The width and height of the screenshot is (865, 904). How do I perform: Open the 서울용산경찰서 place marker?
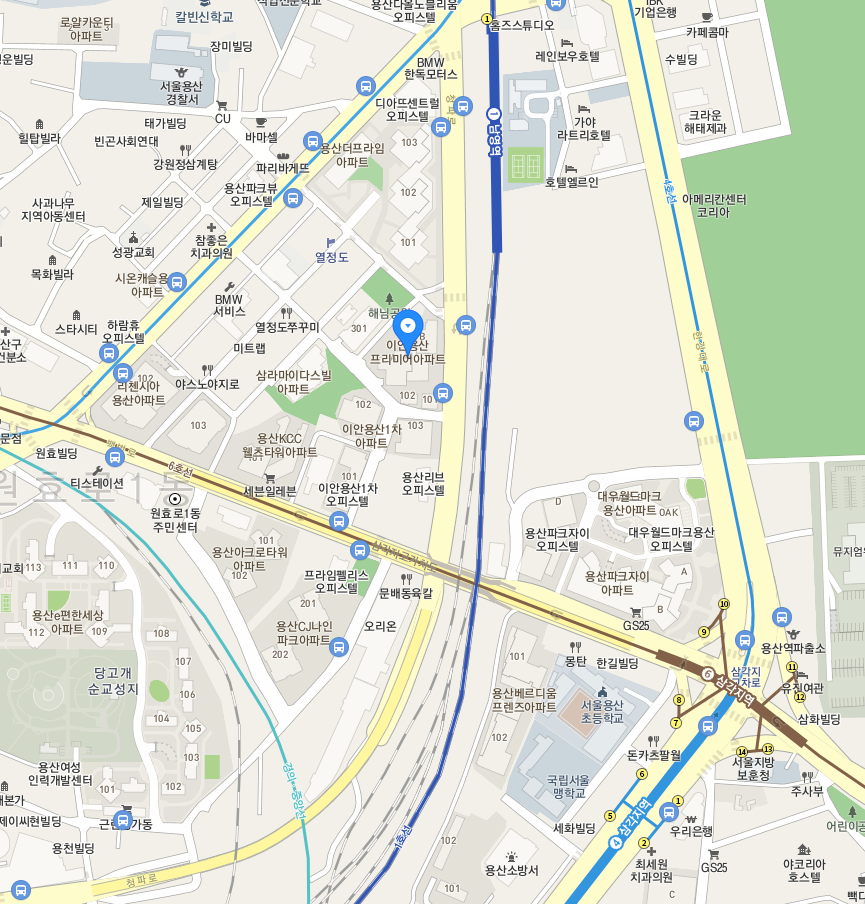point(181,72)
